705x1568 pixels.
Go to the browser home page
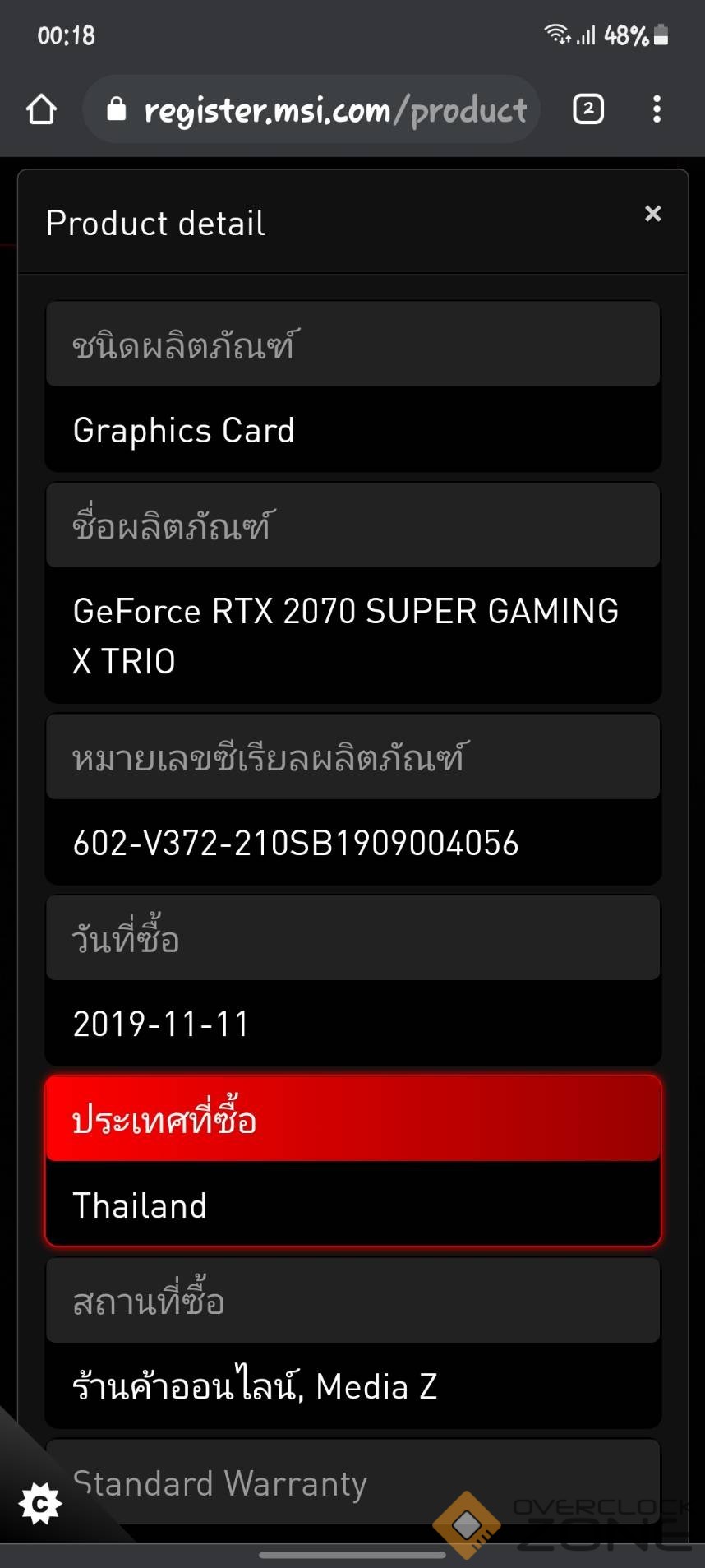tap(41, 109)
